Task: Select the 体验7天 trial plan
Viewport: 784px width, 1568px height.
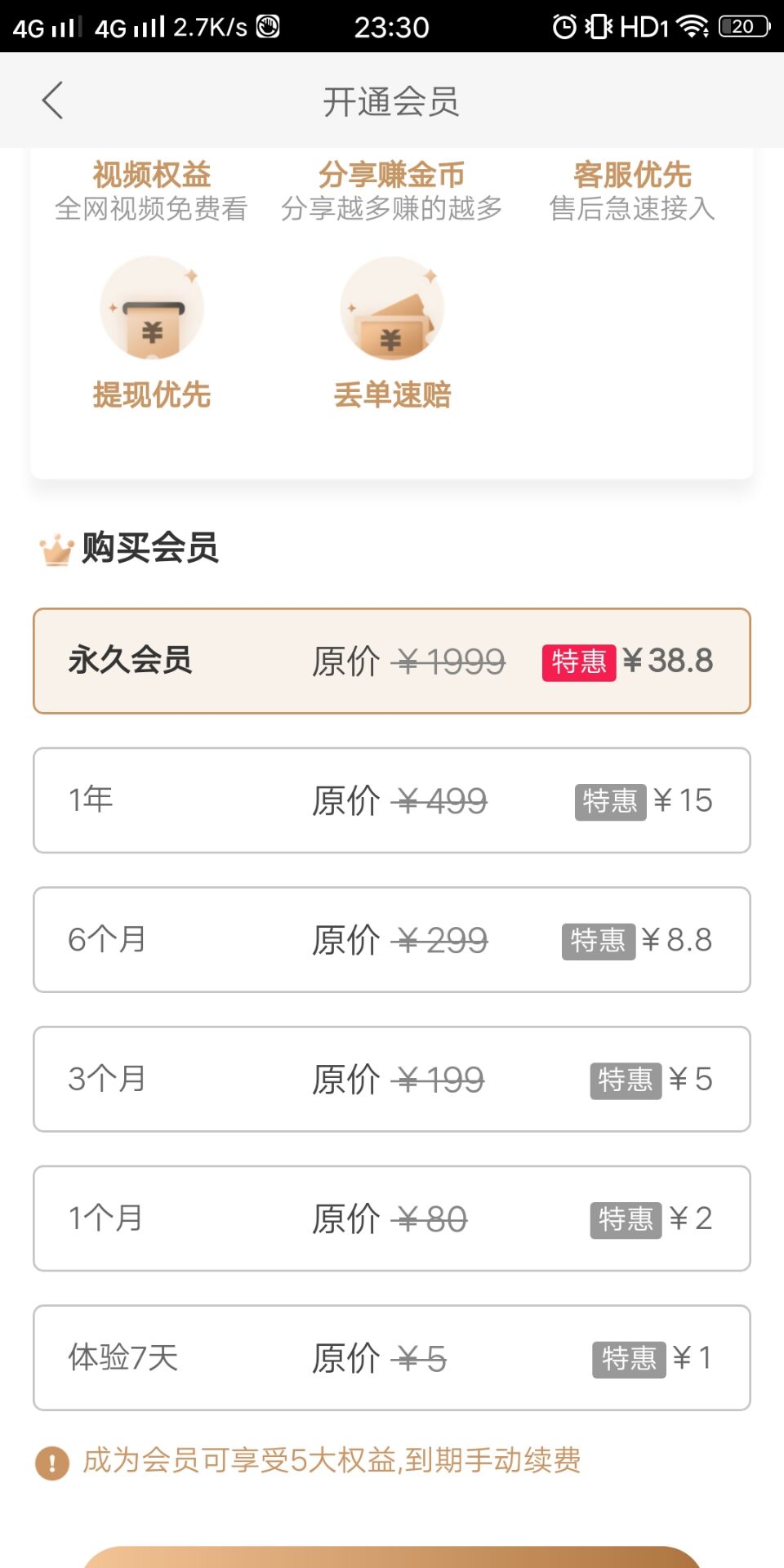Action: tap(392, 1357)
